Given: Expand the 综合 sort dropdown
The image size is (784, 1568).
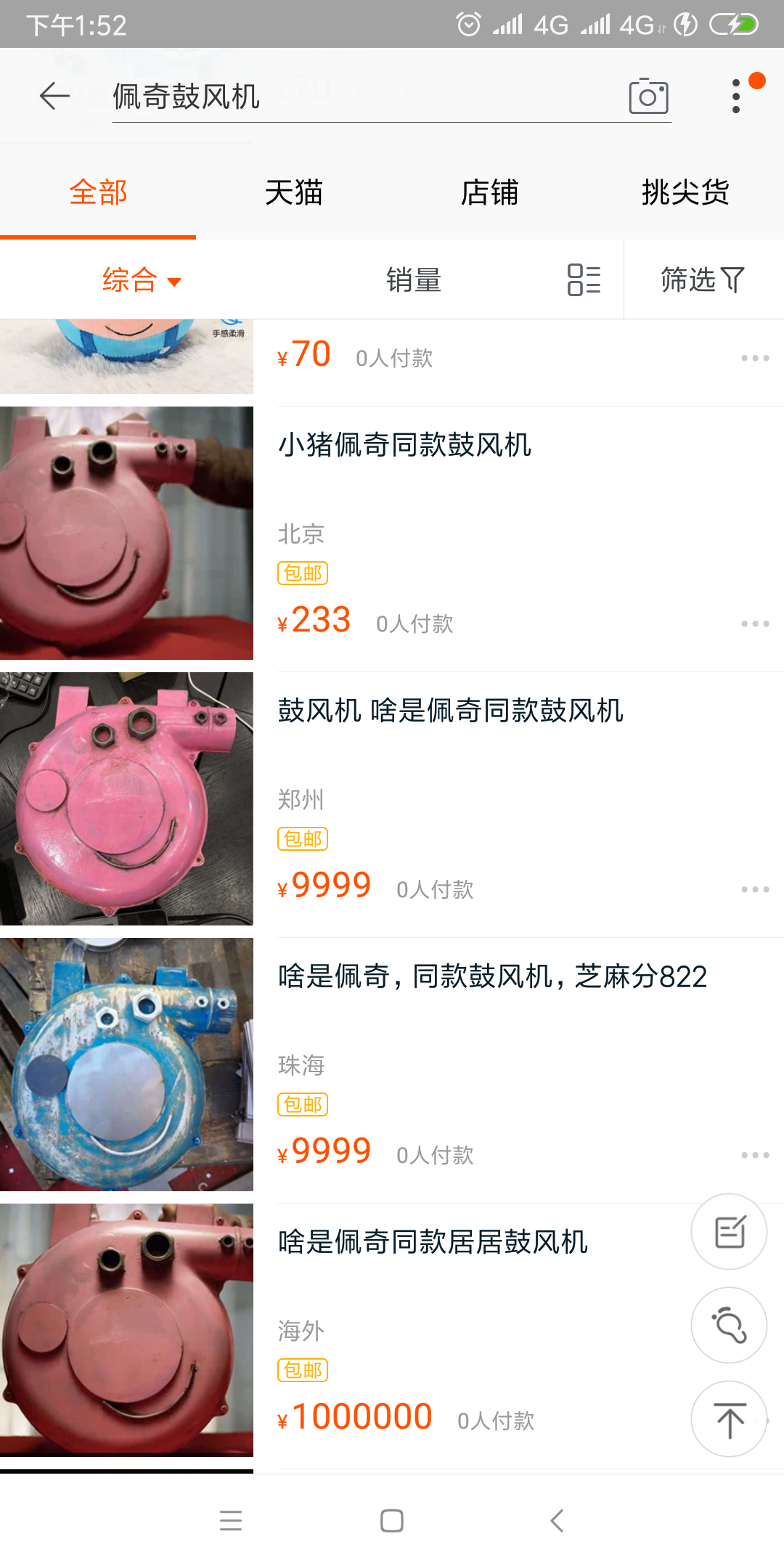Looking at the screenshot, I should [142, 279].
